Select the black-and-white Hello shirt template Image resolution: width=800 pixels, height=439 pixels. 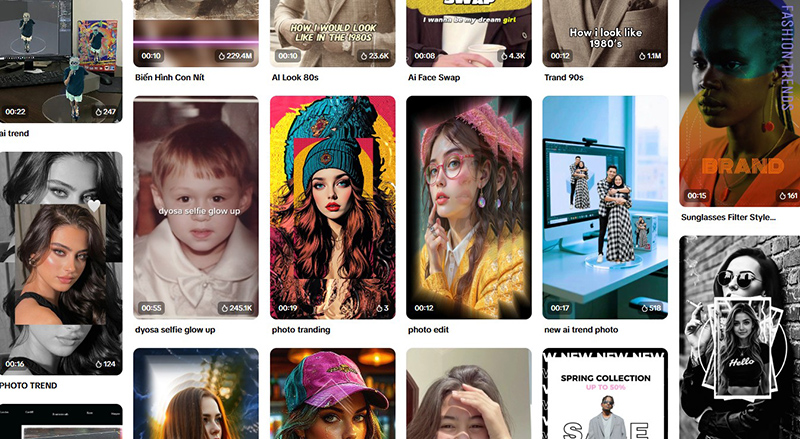[x=739, y=337]
